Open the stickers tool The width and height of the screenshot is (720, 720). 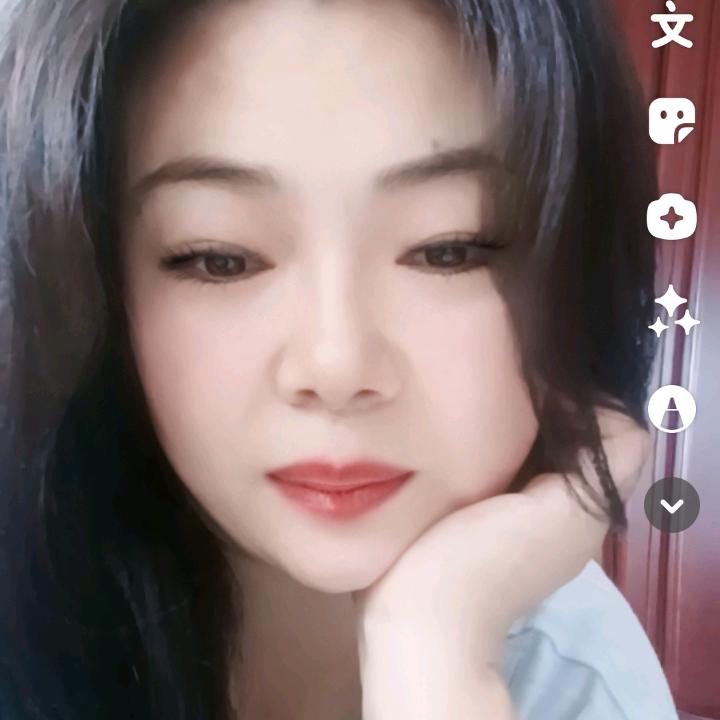(x=672, y=122)
